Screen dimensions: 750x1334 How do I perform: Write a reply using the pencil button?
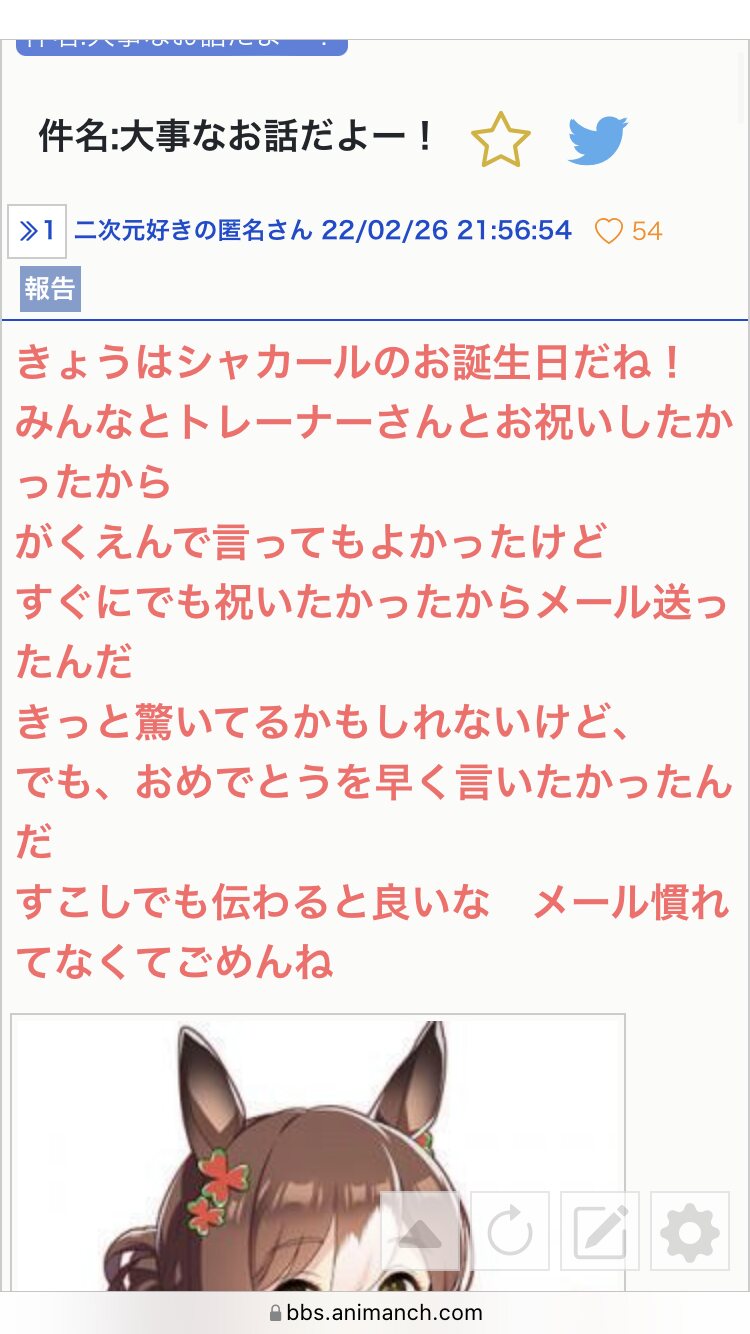click(x=600, y=1231)
